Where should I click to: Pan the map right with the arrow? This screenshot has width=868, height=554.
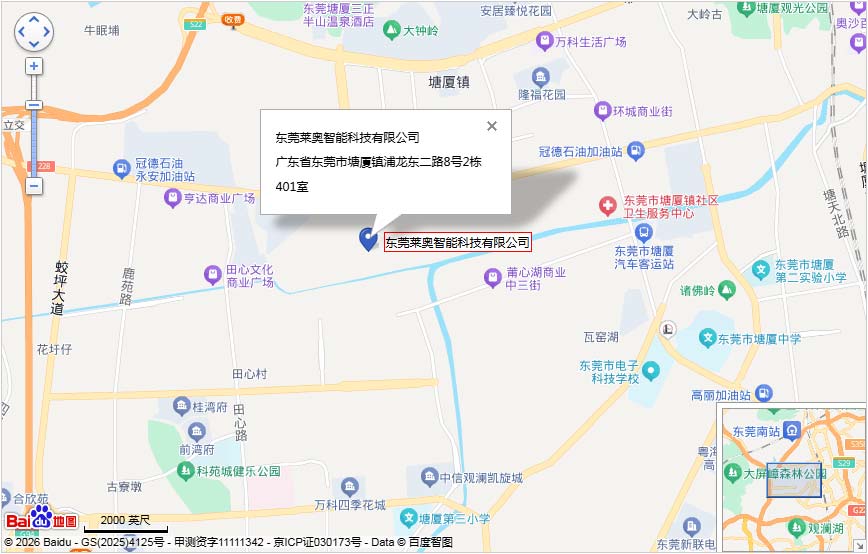coord(47,33)
